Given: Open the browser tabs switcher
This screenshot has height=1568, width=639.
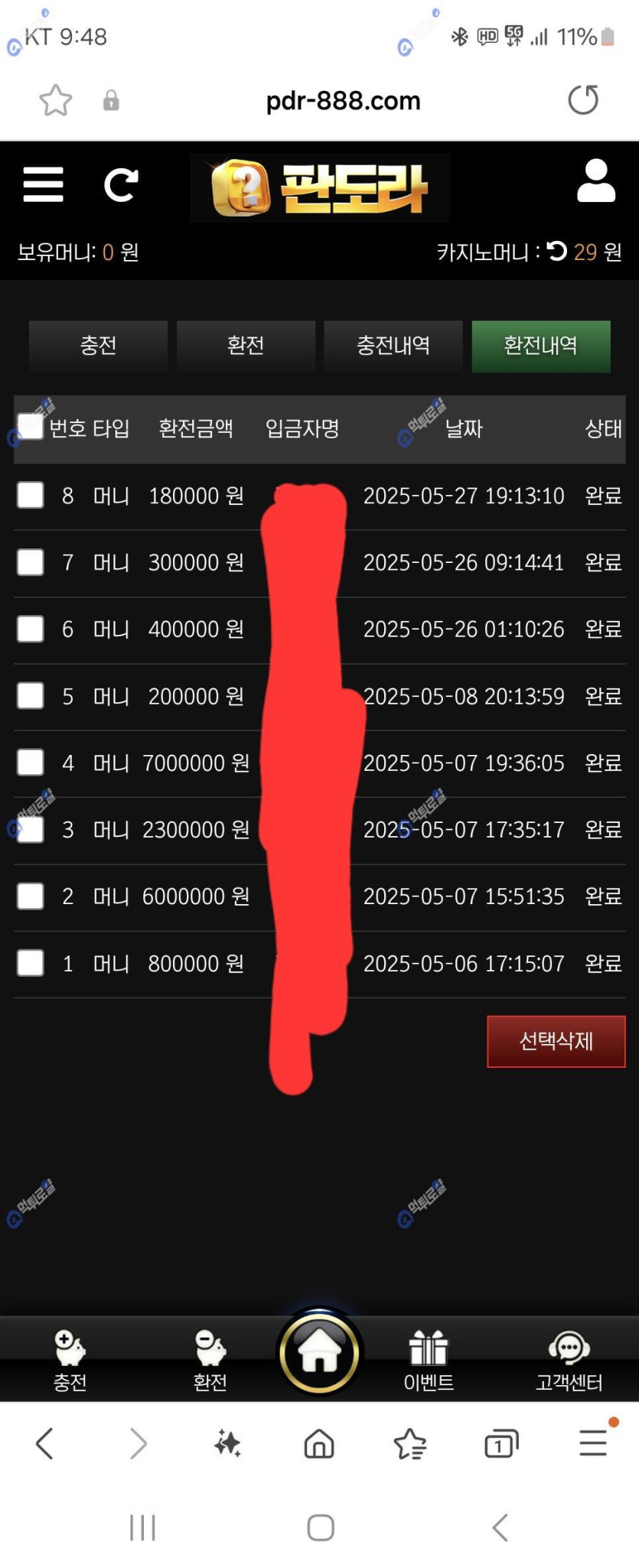Looking at the screenshot, I should coord(501,1444).
